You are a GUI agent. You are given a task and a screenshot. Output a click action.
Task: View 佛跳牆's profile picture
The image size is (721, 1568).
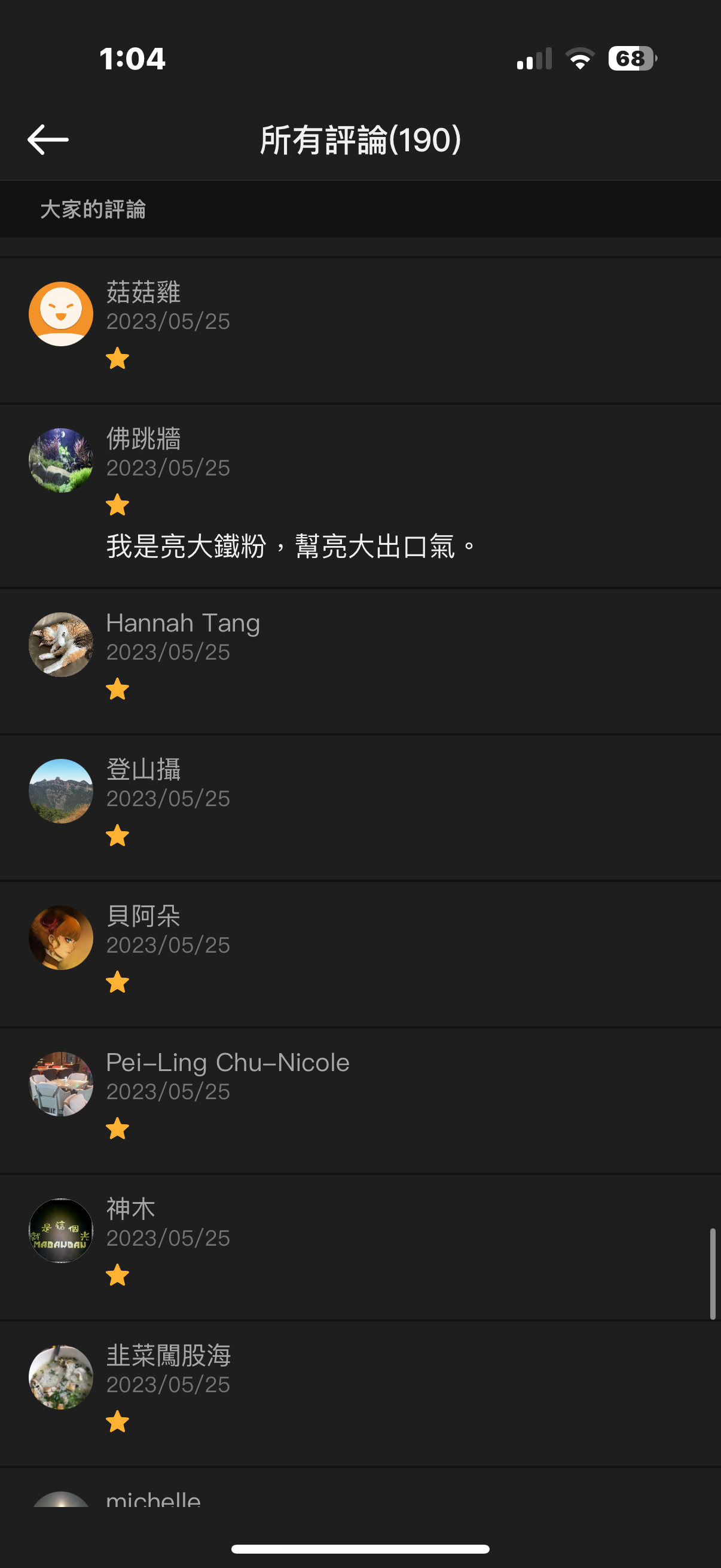tap(61, 460)
